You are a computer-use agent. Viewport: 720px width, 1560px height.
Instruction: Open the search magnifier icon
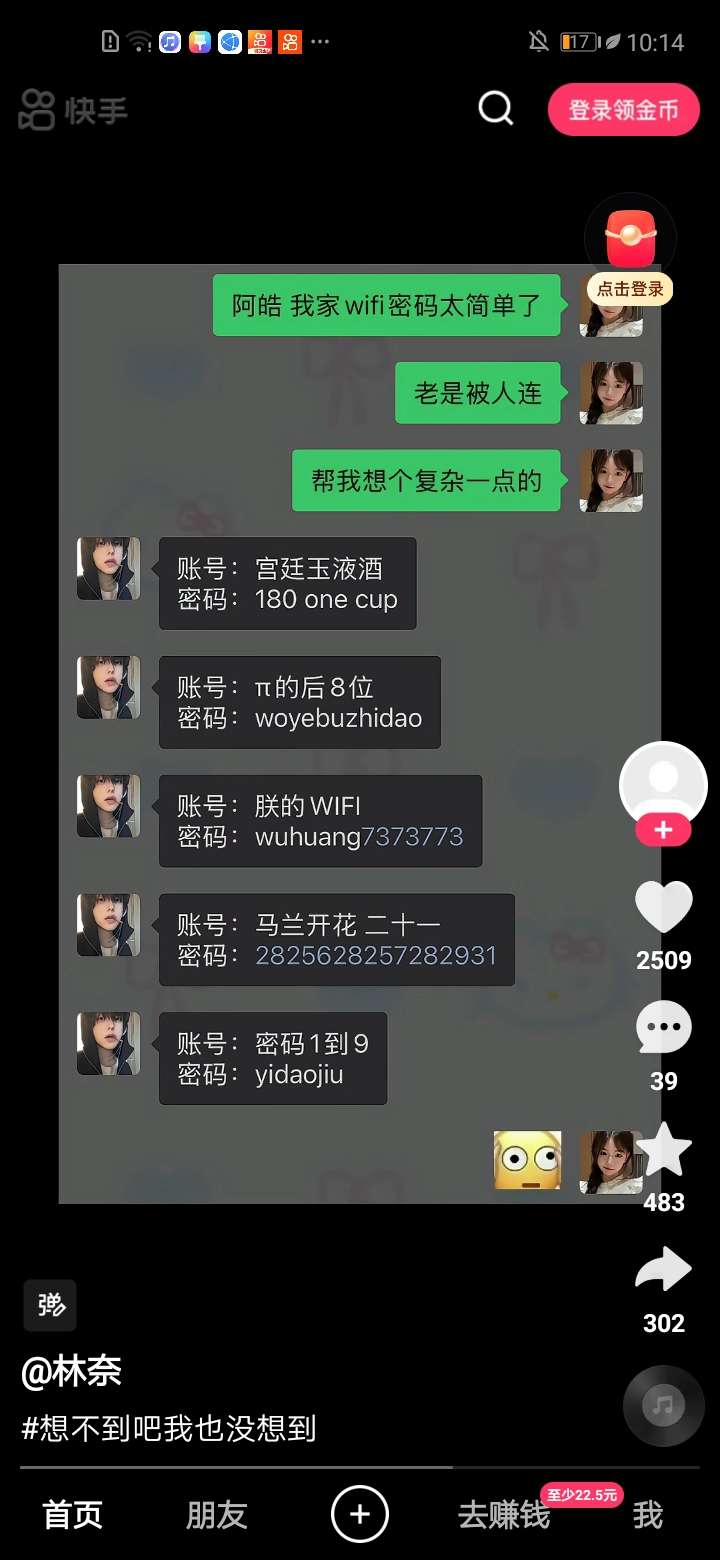[495, 108]
